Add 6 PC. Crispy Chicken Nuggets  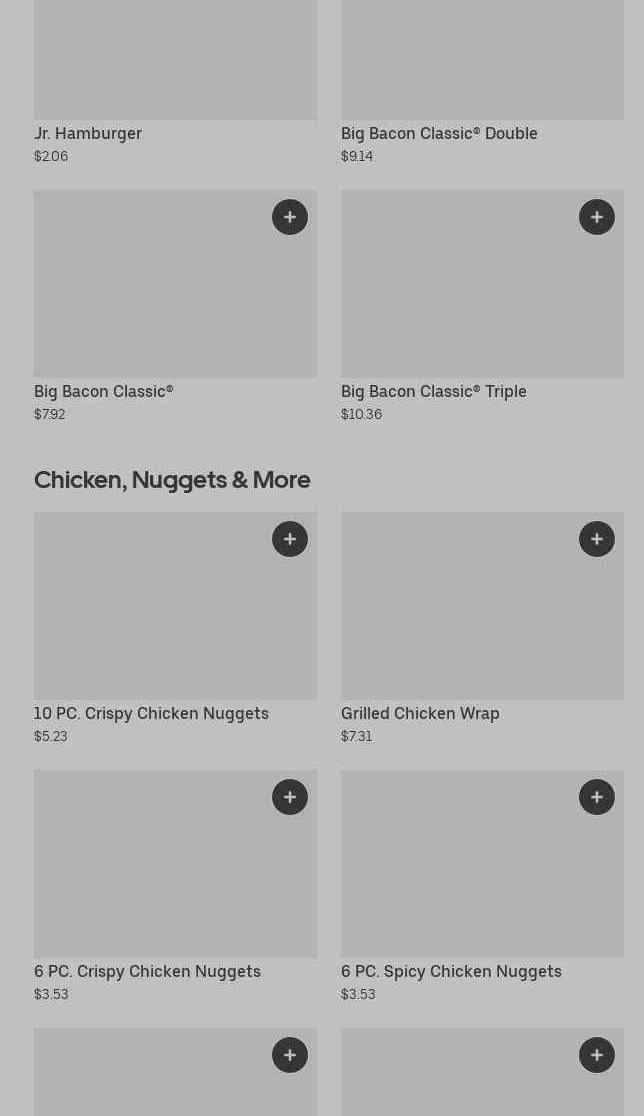tap(290, 797)
